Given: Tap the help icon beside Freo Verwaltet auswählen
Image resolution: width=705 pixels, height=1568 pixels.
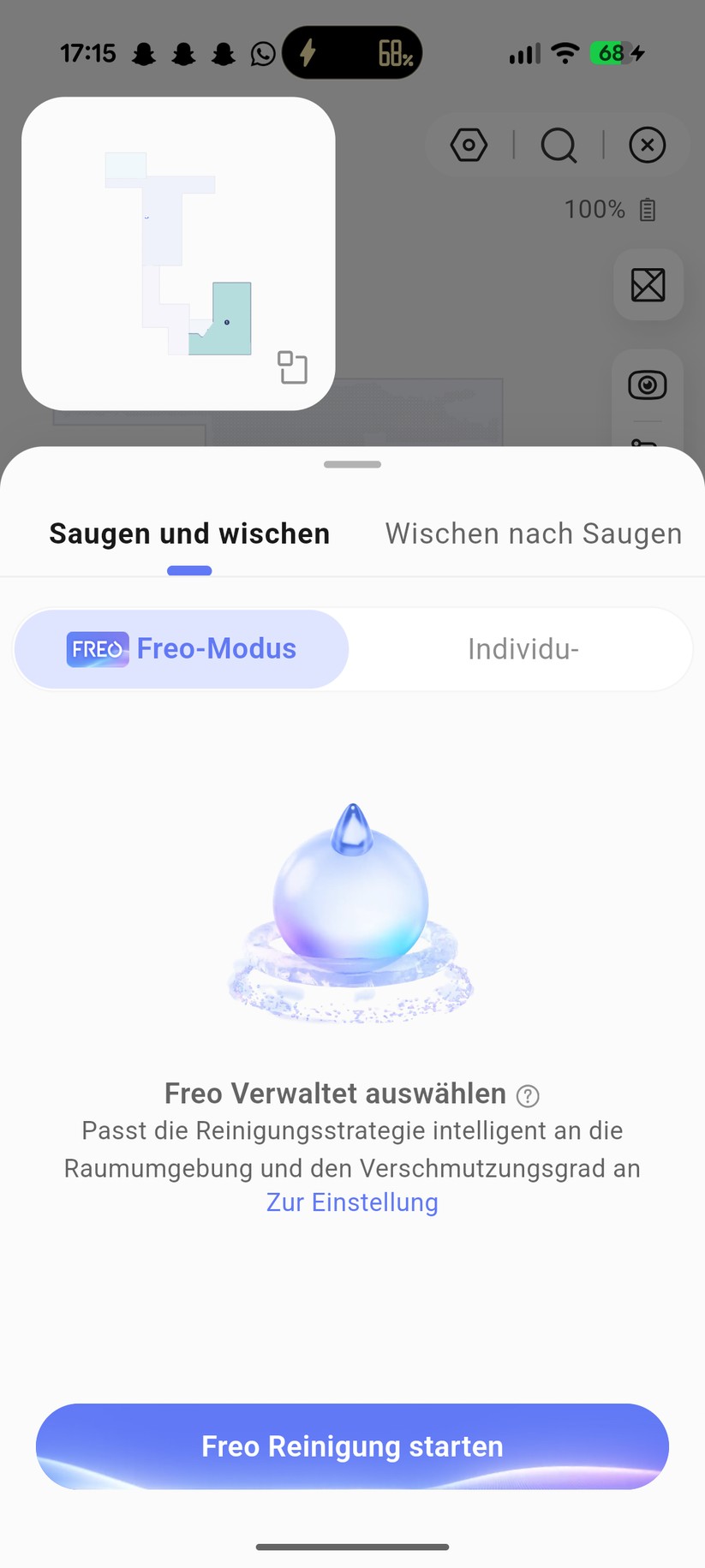Looking at the screenshot, I should click(x=528, y=1095).
